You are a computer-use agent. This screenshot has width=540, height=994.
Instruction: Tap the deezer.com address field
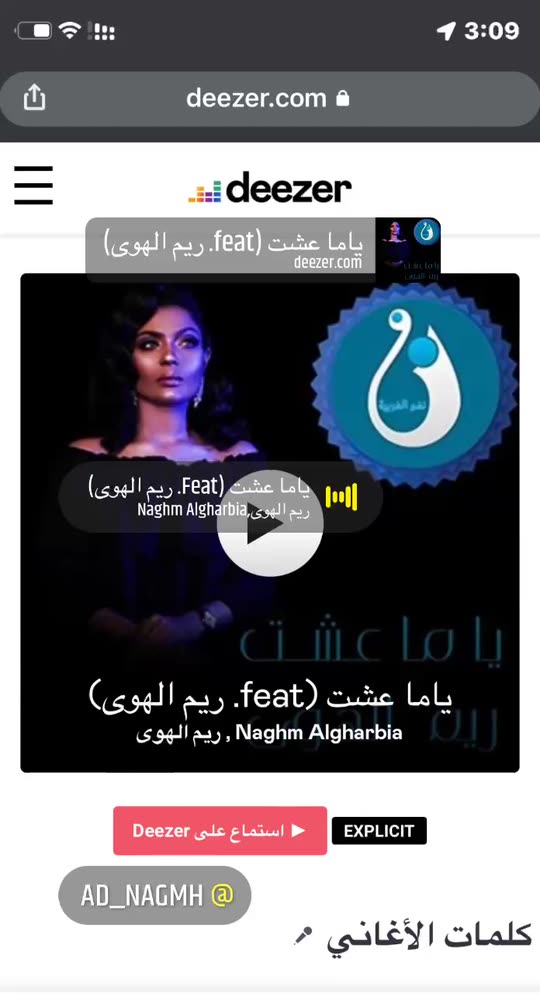[270, 99]
